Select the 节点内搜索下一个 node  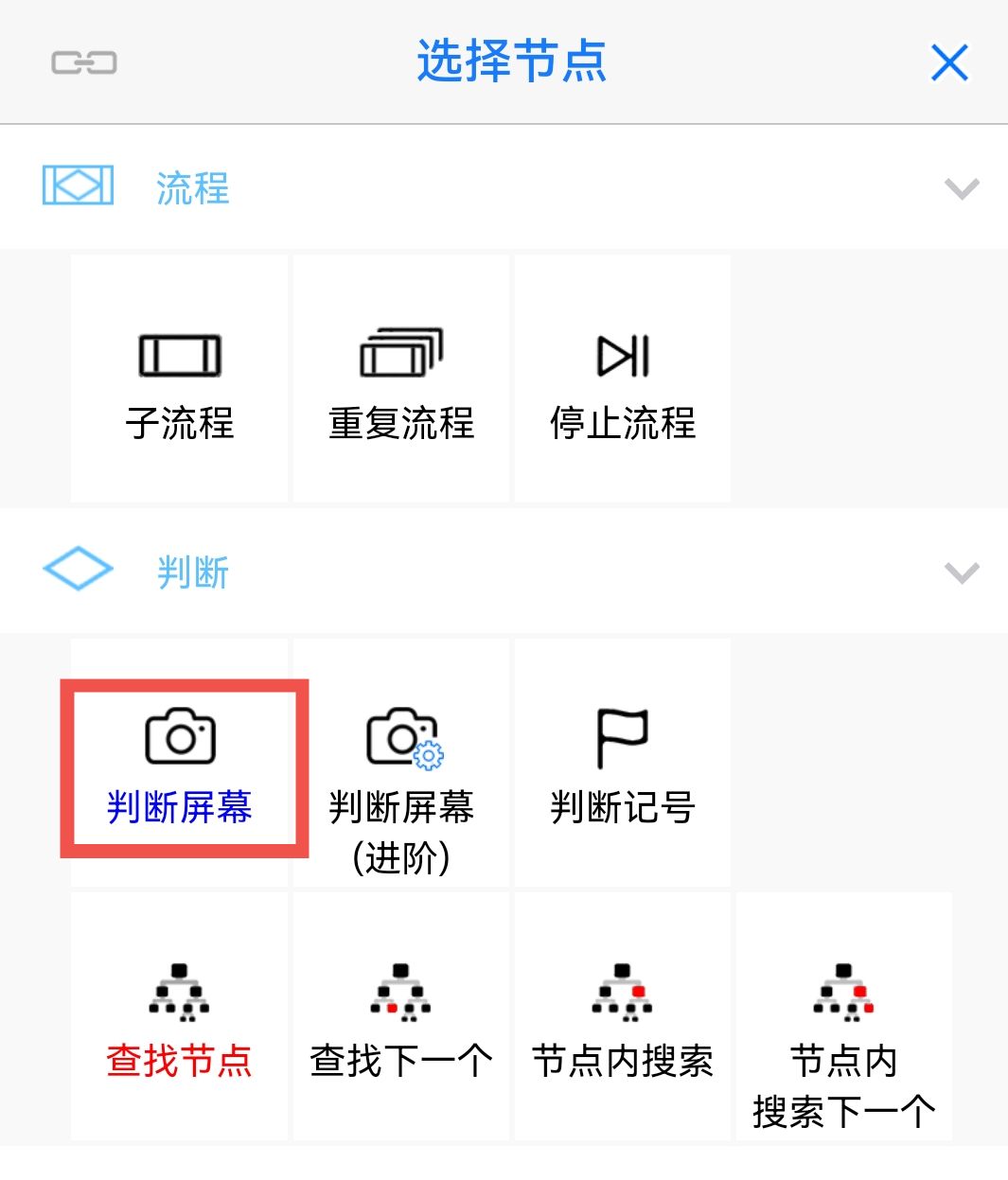coord(844,1018)
